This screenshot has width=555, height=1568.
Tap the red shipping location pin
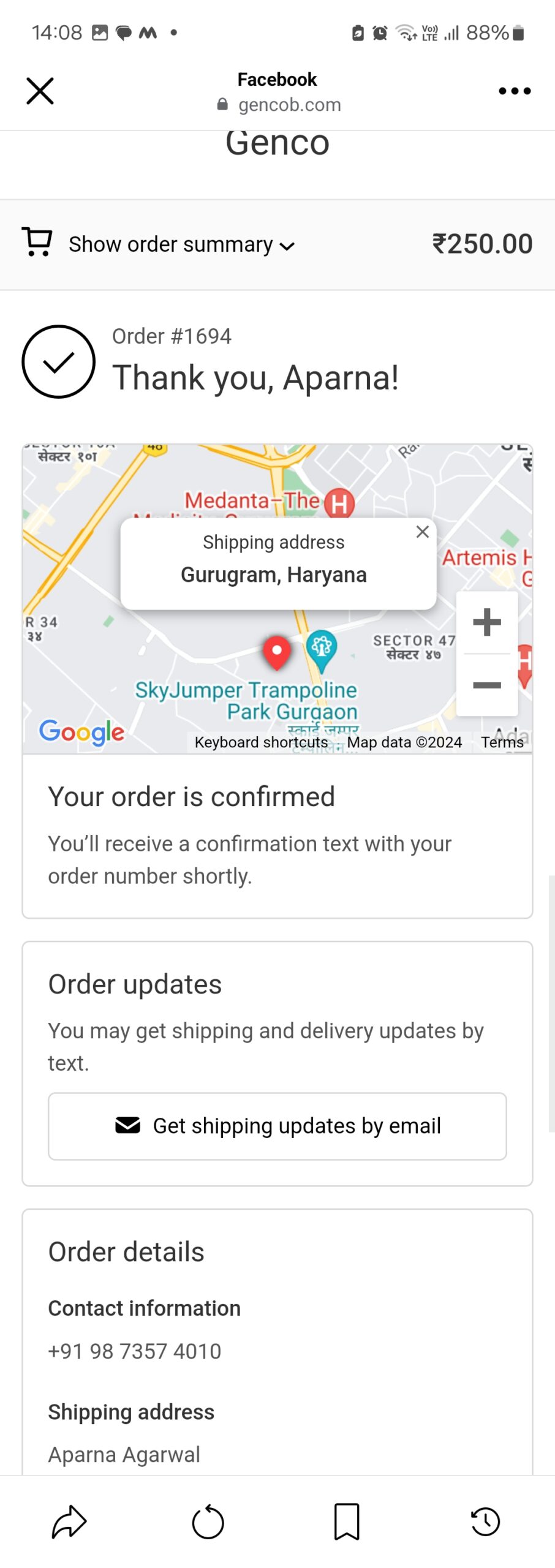277,652
